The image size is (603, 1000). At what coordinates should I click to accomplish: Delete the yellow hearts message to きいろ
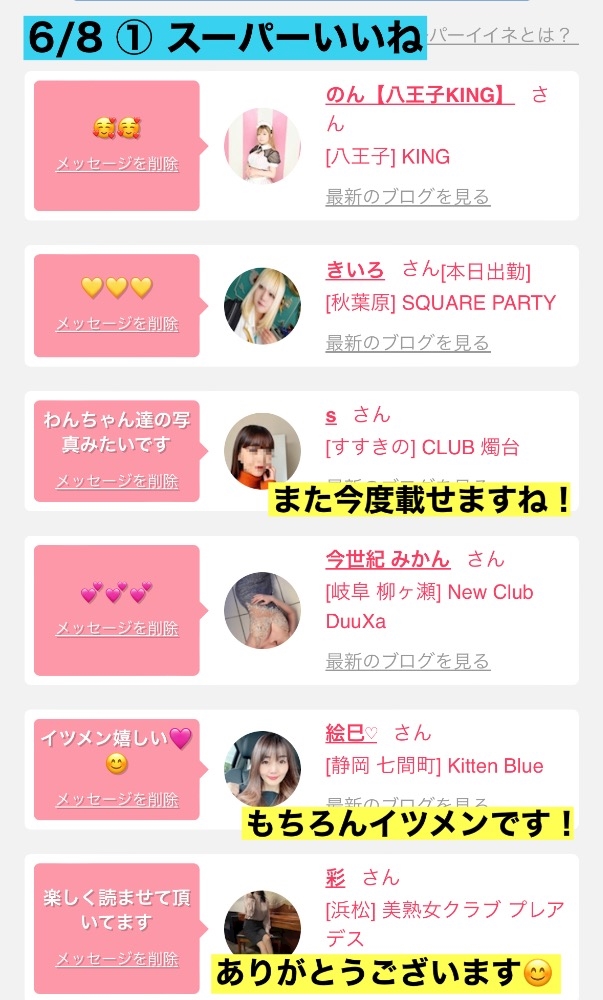[117, 323]
